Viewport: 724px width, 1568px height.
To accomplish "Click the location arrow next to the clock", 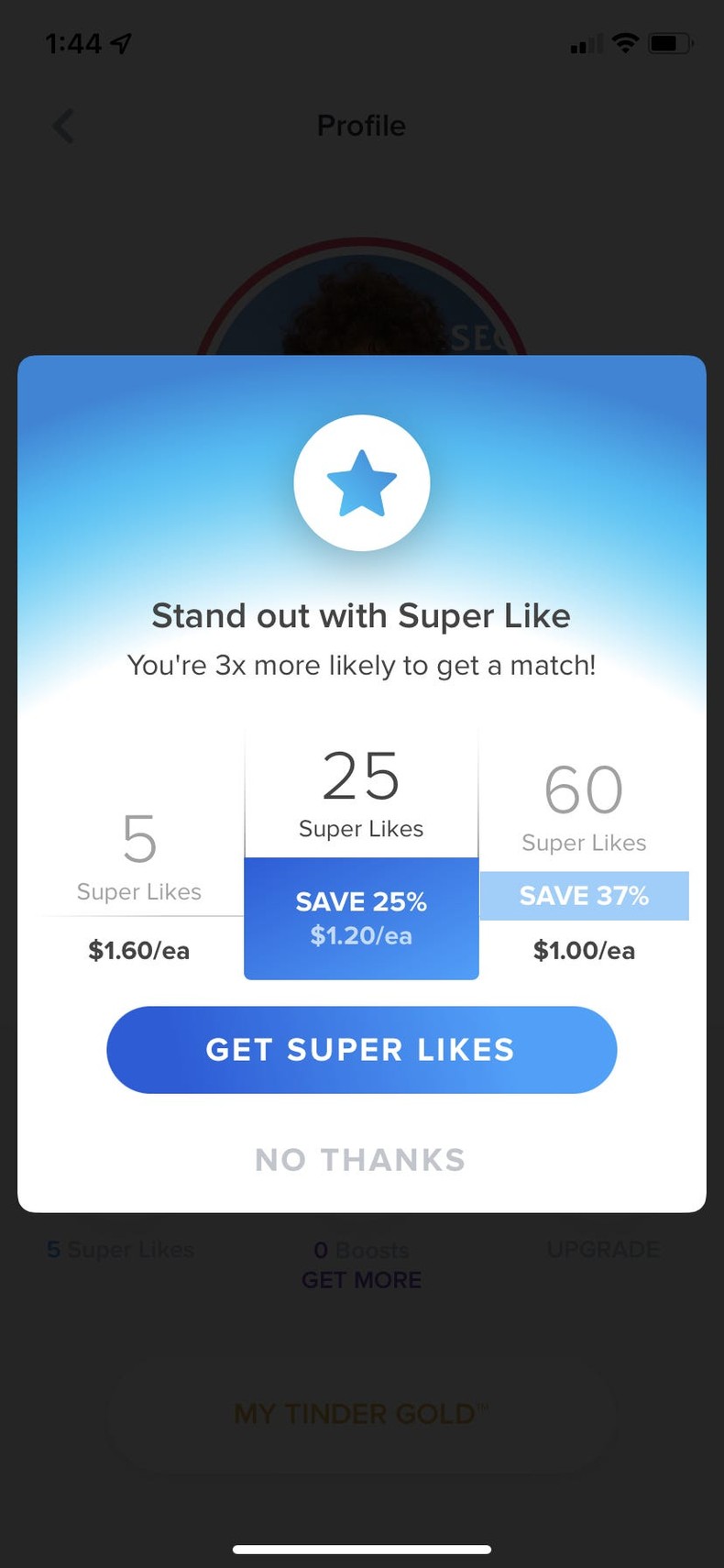I will [119, 41].
